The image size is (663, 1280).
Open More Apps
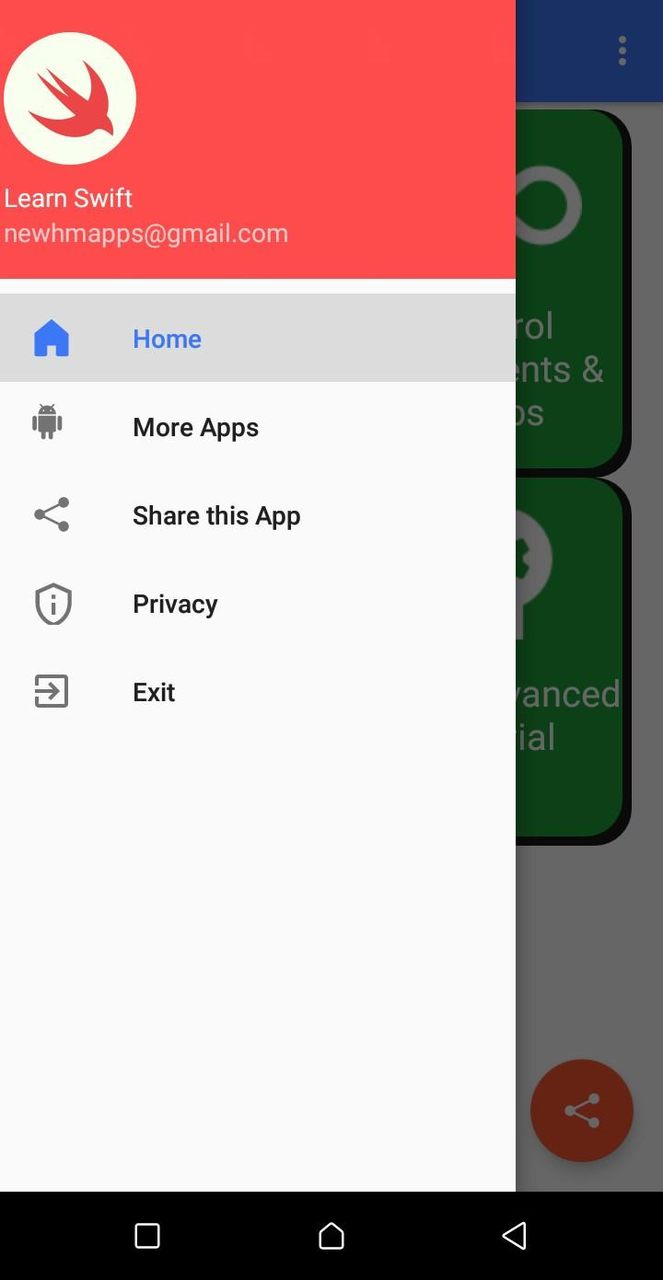click(x=195, y=427)
